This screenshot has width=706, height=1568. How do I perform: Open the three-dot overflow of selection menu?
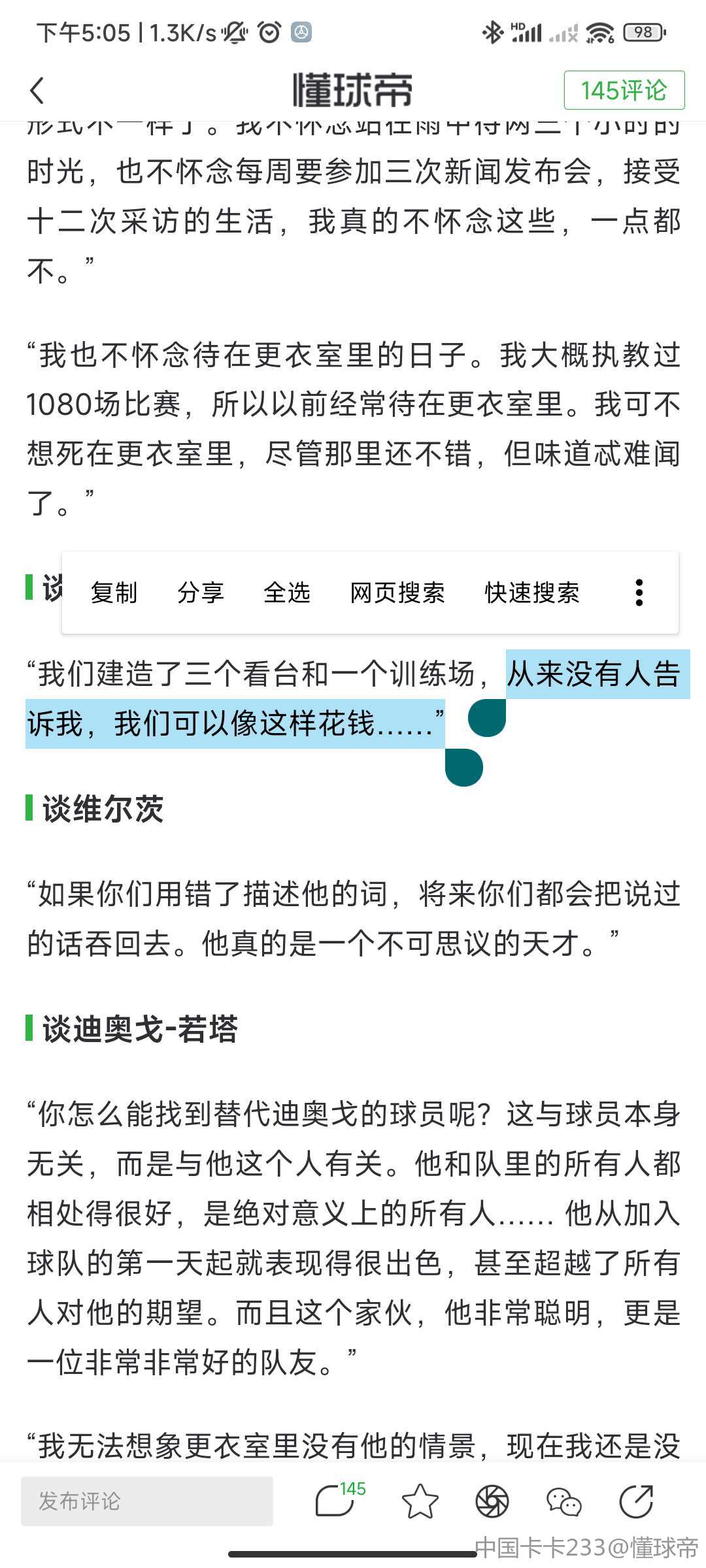(x=639, y=593)
